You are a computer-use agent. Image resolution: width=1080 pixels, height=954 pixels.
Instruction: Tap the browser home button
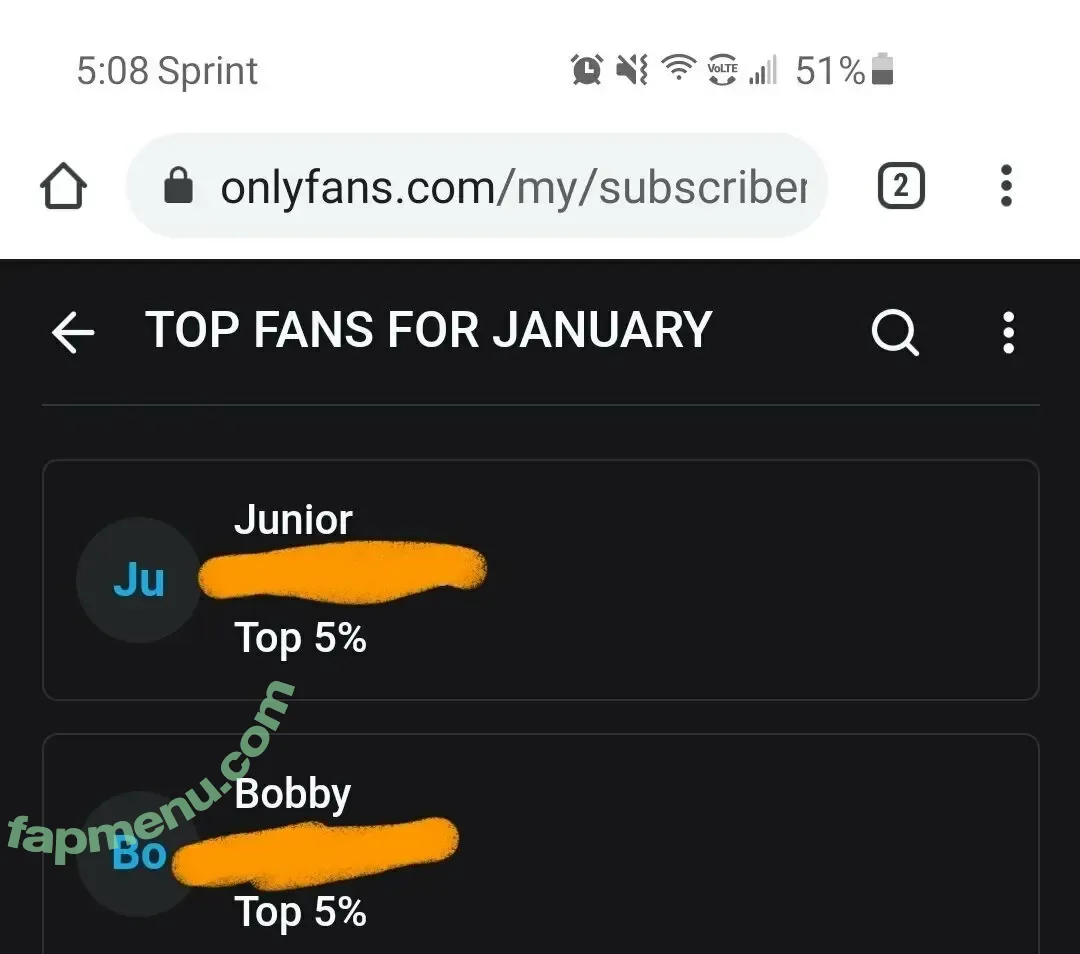[64, 187]
